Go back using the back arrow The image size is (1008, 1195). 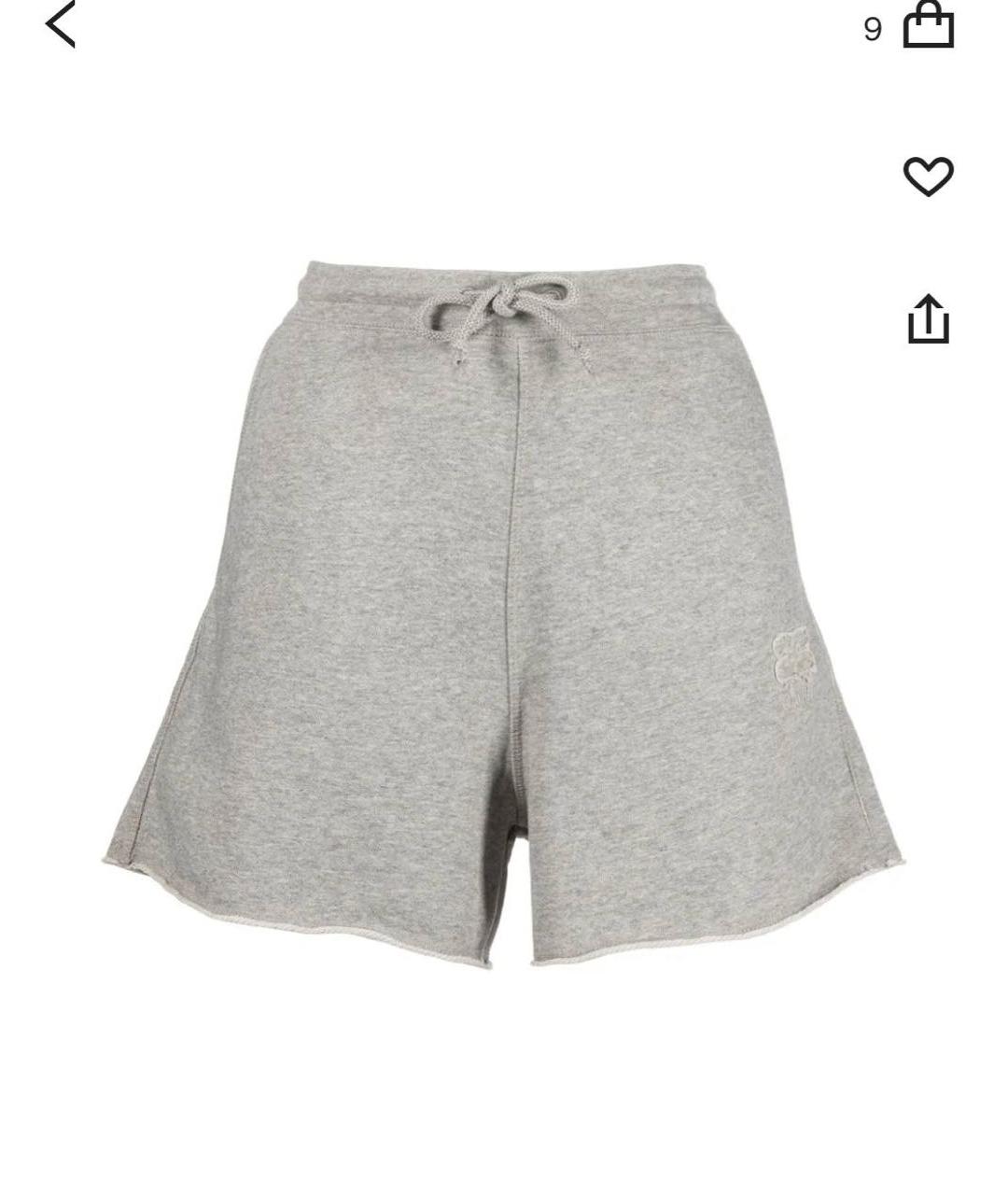click(61, 24)
